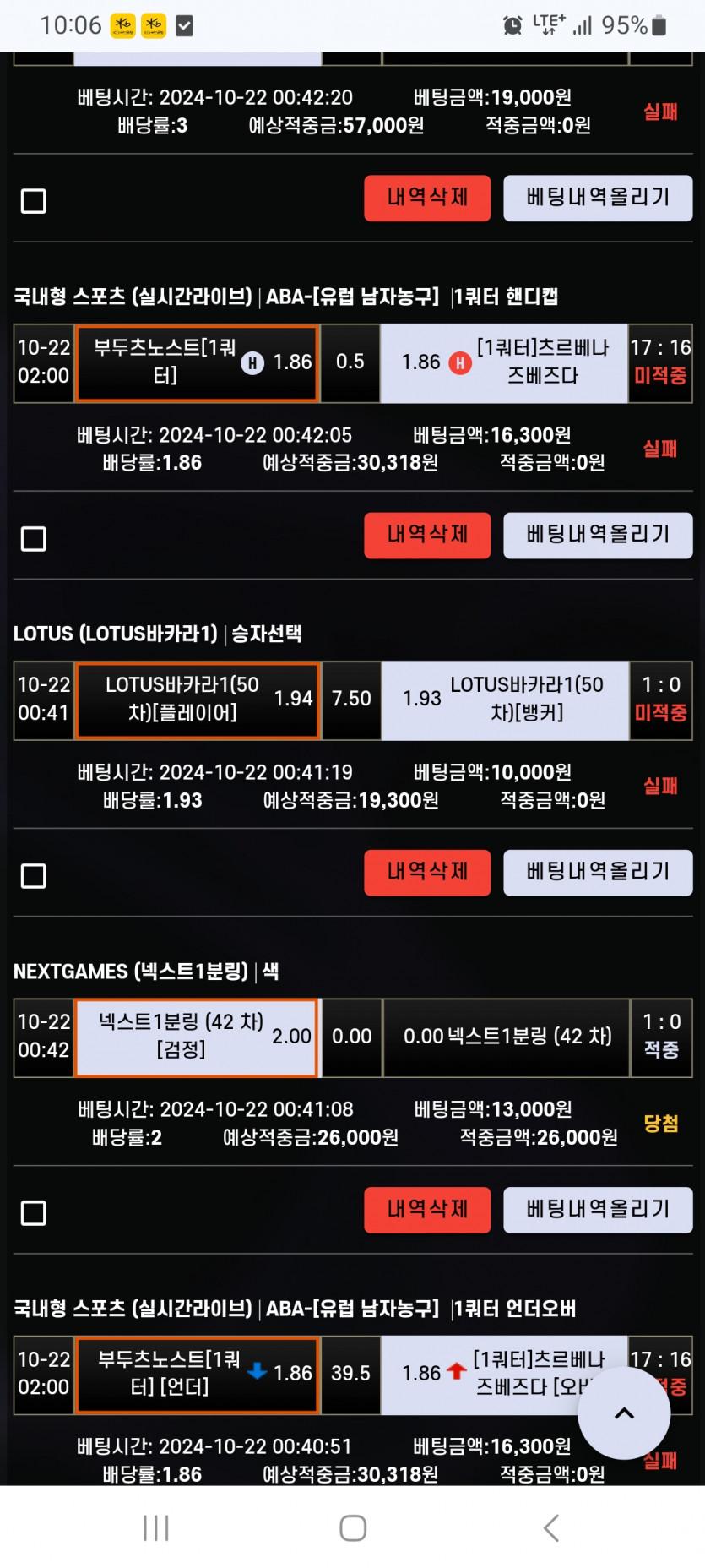Upload the 1쿼터 핸디캡 bet via 베팅내역올리기

tap(598, 536)
